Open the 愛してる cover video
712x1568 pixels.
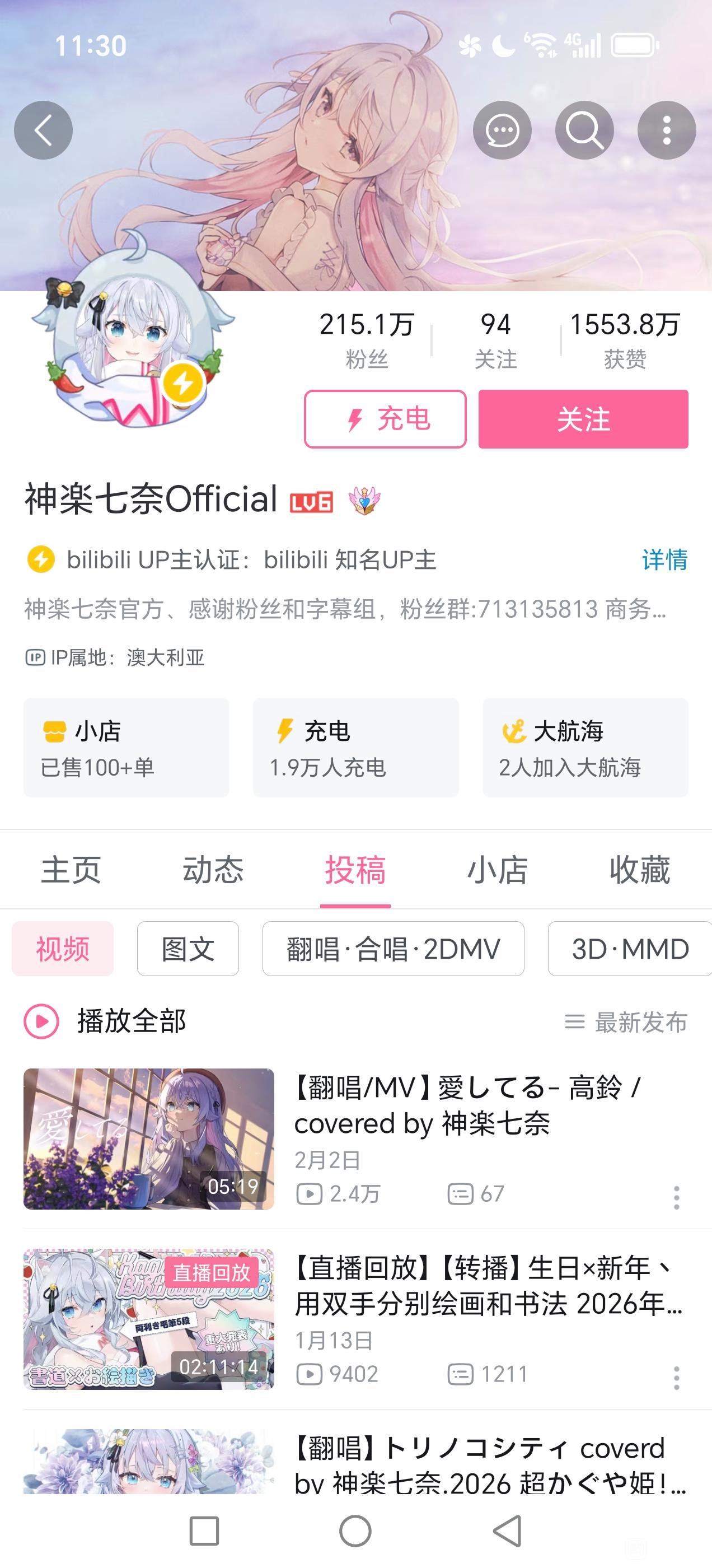click(x=148, y=1138)
